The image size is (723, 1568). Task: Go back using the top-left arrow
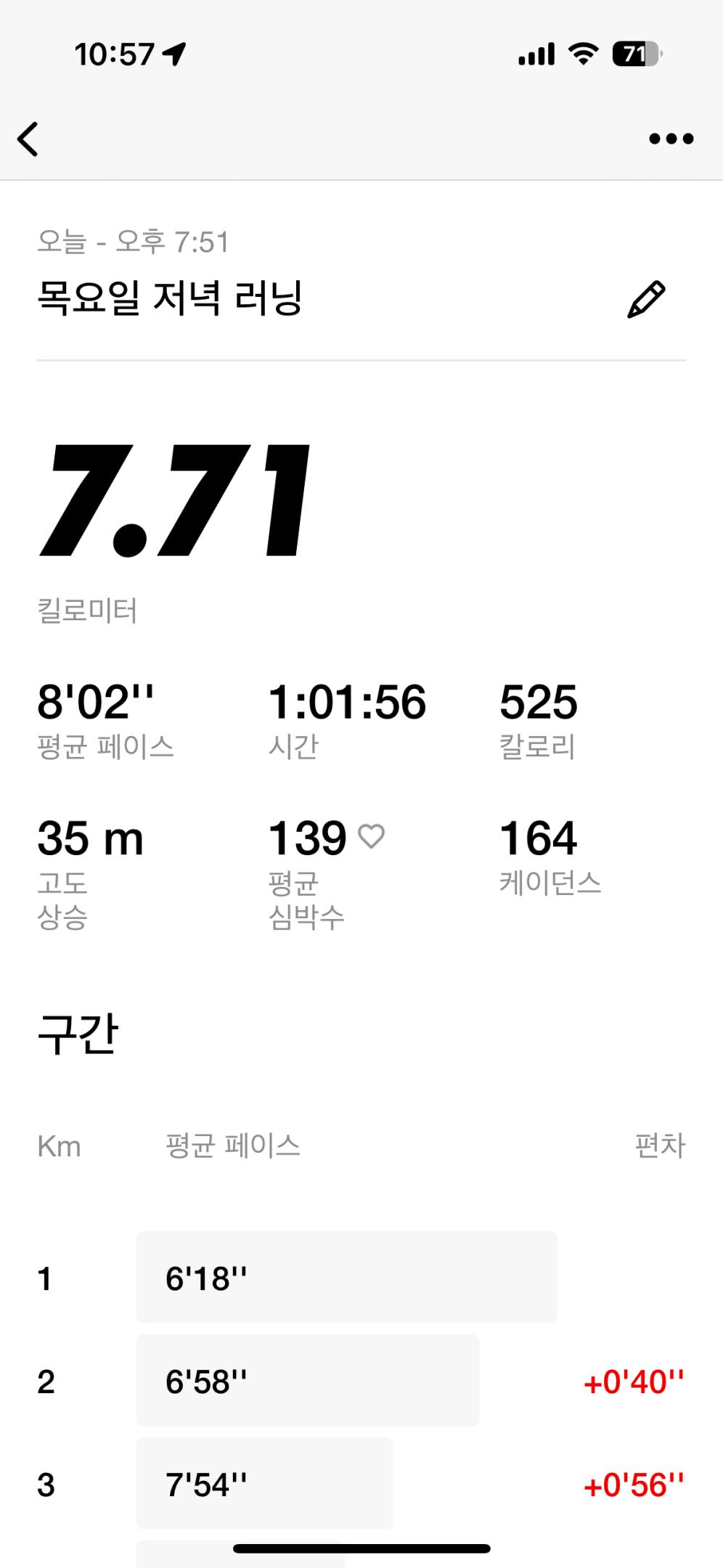(28, 139)
